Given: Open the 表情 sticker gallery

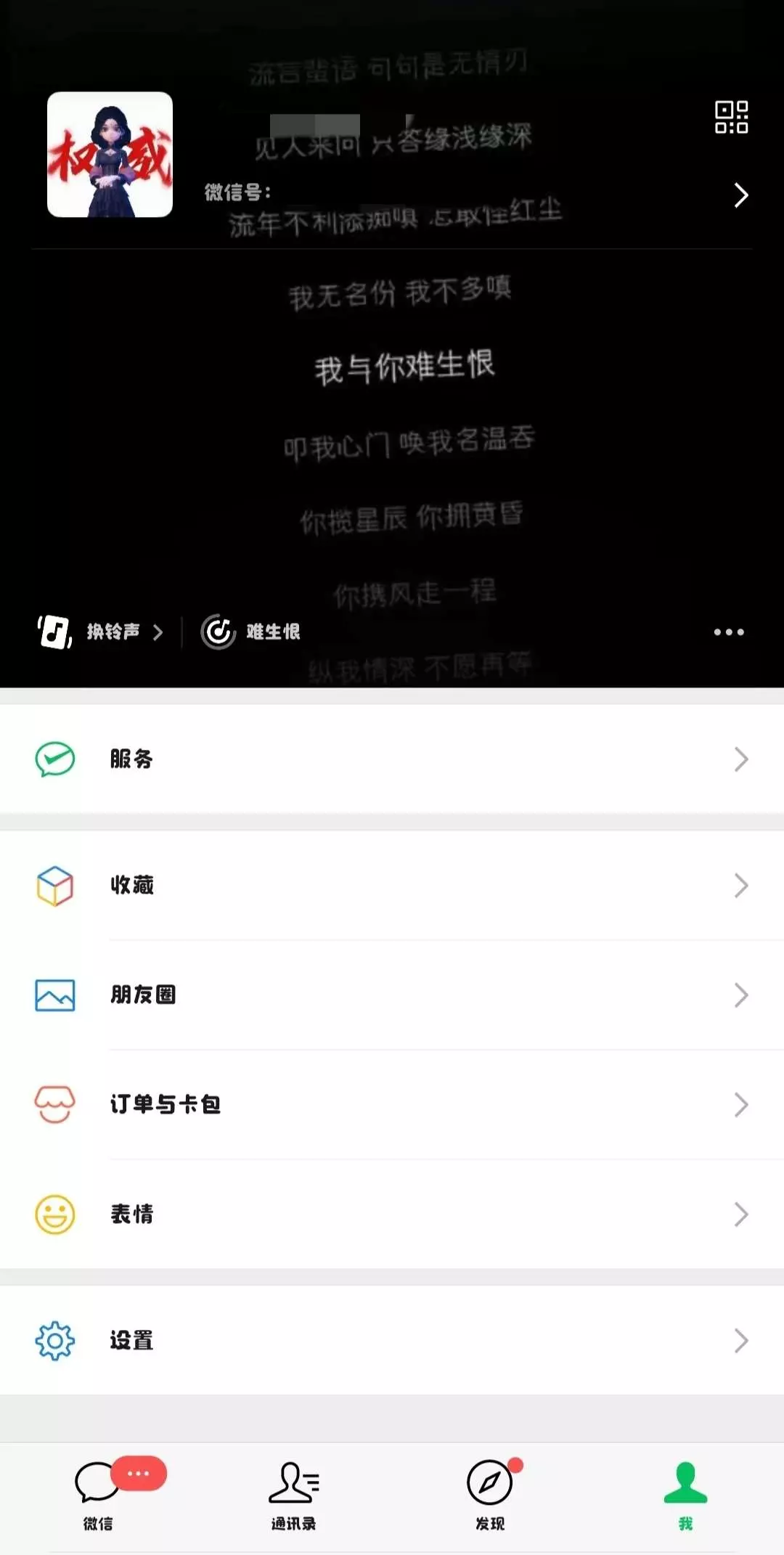Looking at the screenshot, I should (392, 1214).
